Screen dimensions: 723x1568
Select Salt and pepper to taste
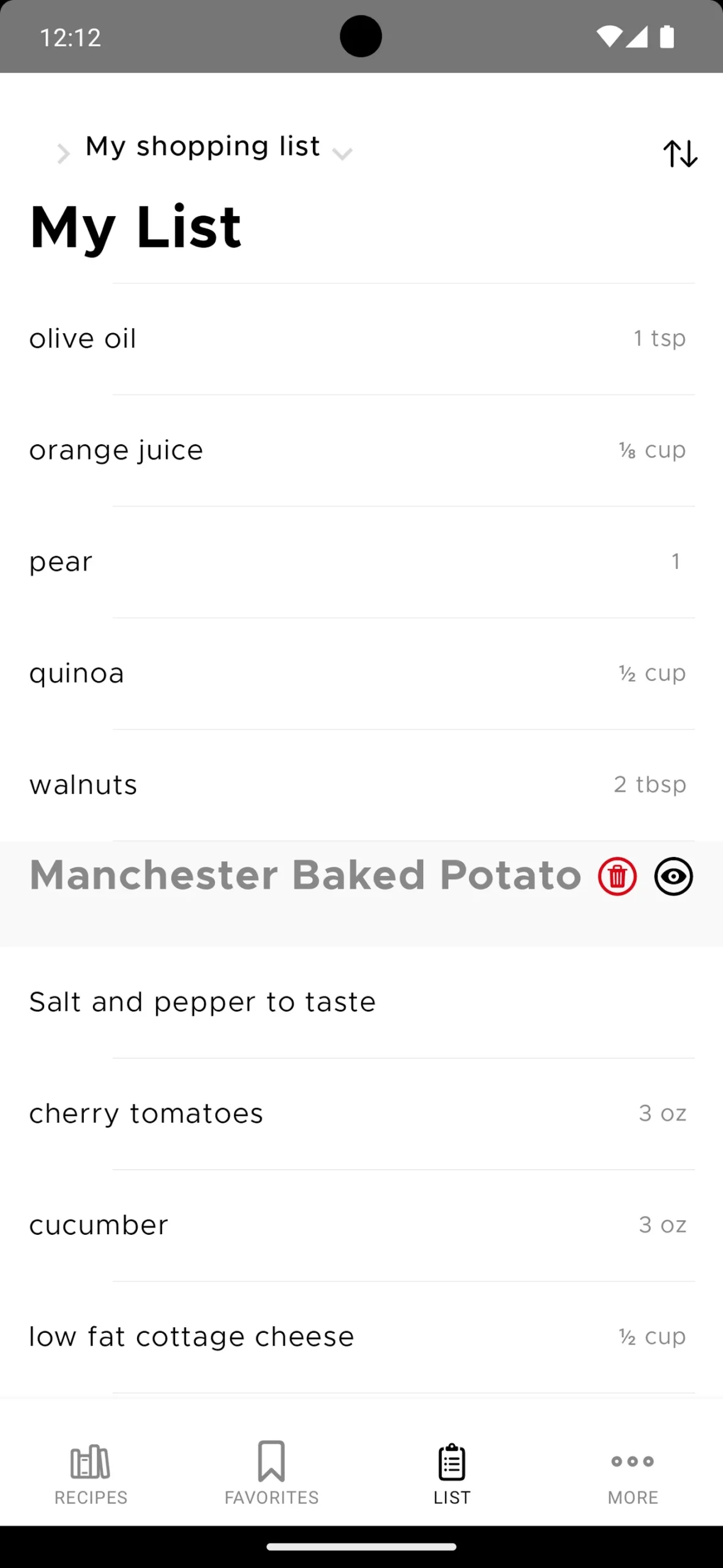click(361, 1003)
